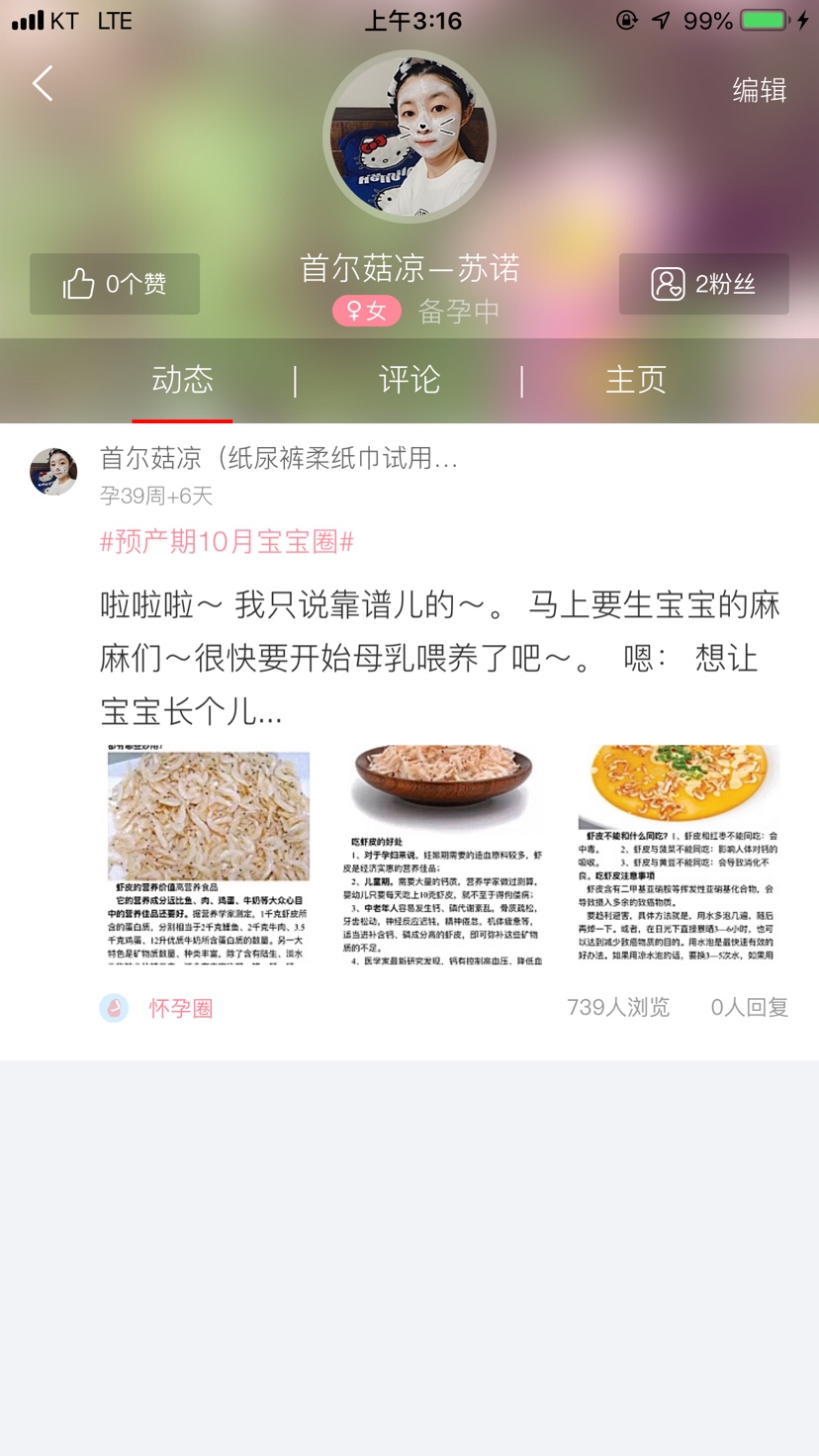Viewport: 819px width, 1456px height.
Task: Open the large profile avatar photo
Action: tap(409, 137)
